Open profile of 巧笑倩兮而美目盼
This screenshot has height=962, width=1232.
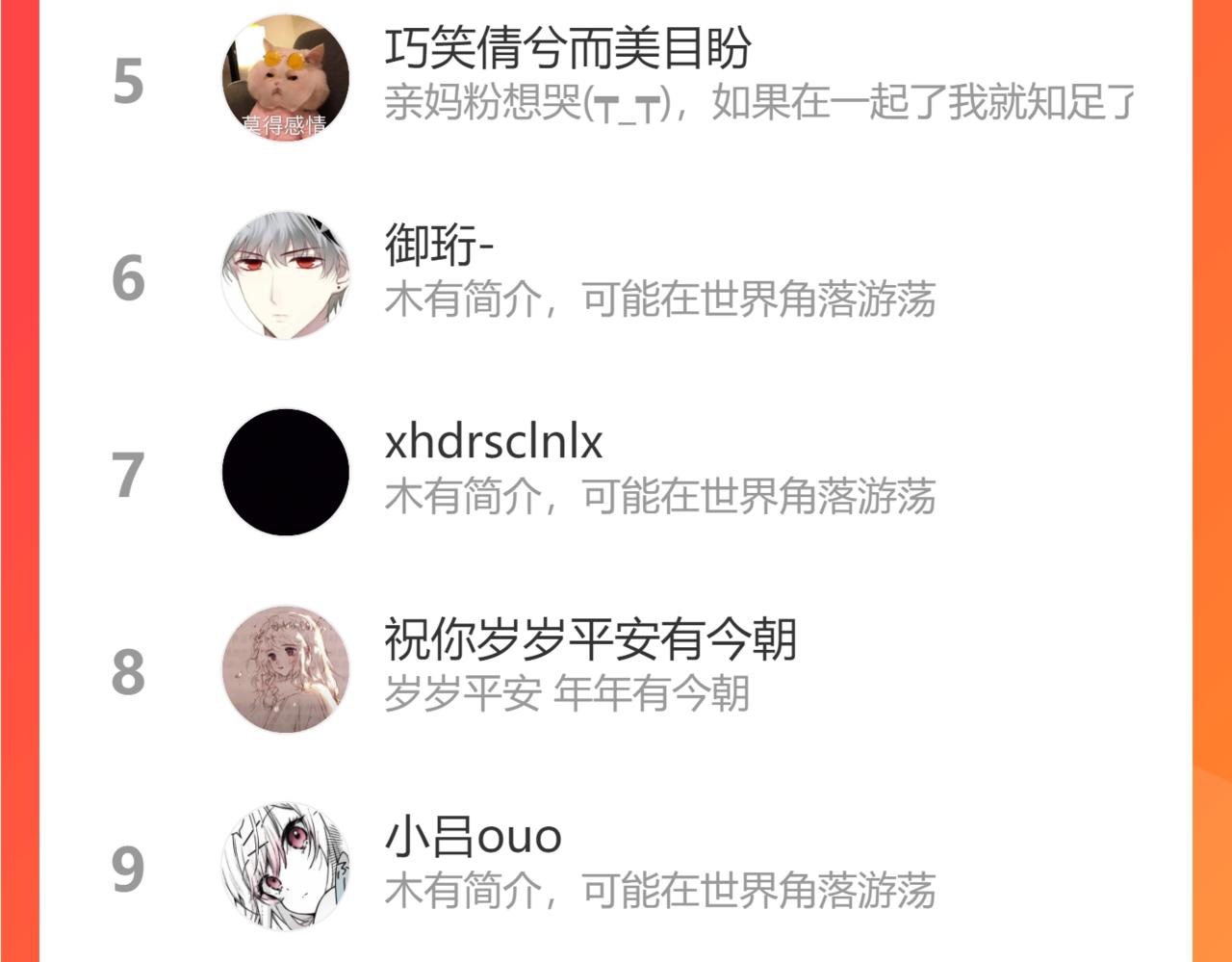point(568,50)
